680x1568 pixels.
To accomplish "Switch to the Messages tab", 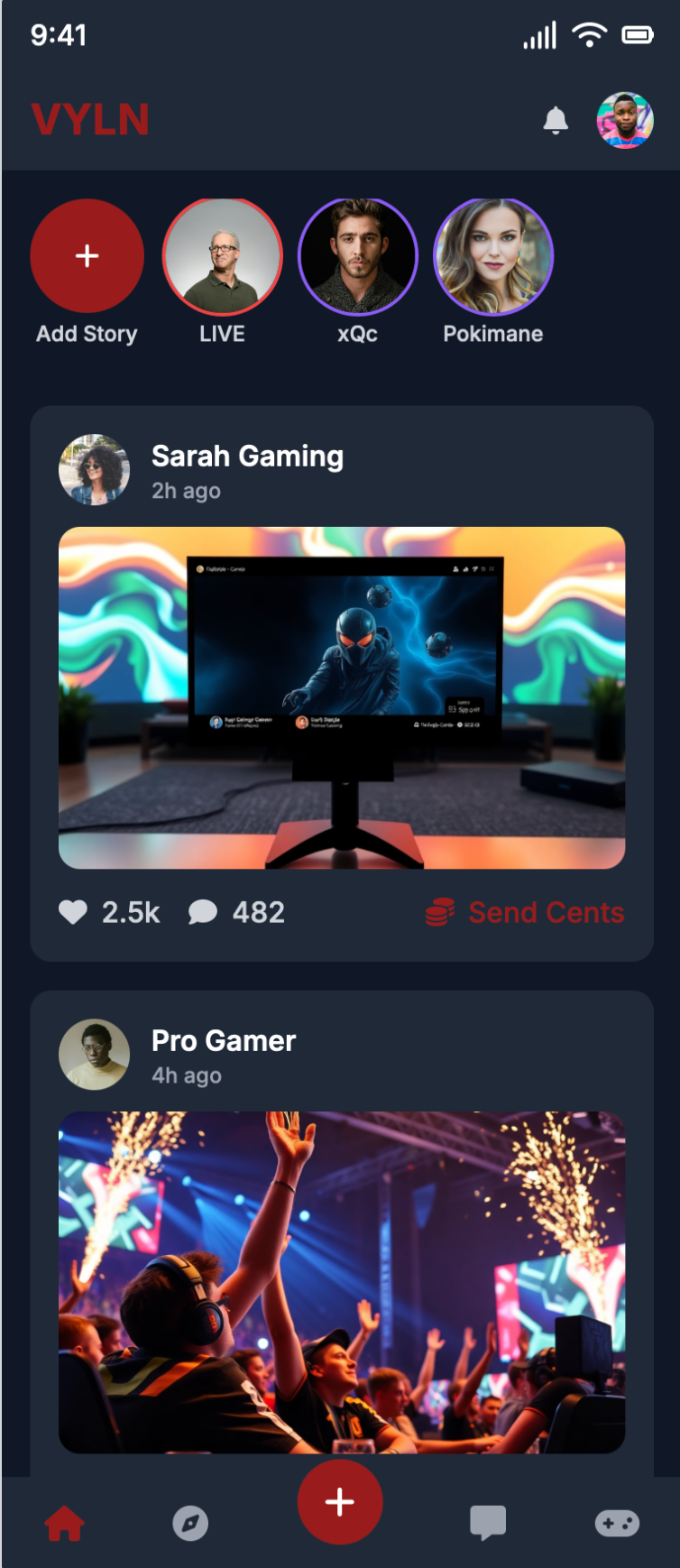I will (x=488, y=1524).
